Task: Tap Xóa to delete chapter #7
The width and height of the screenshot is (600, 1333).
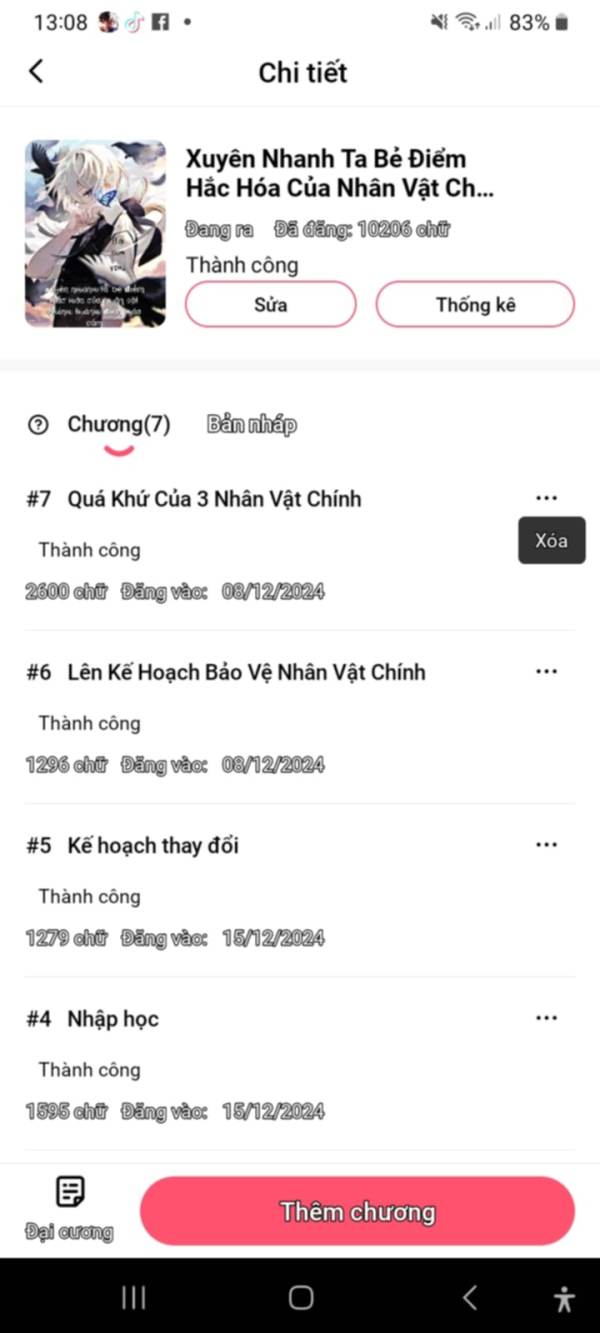Action: pos(551,540)
